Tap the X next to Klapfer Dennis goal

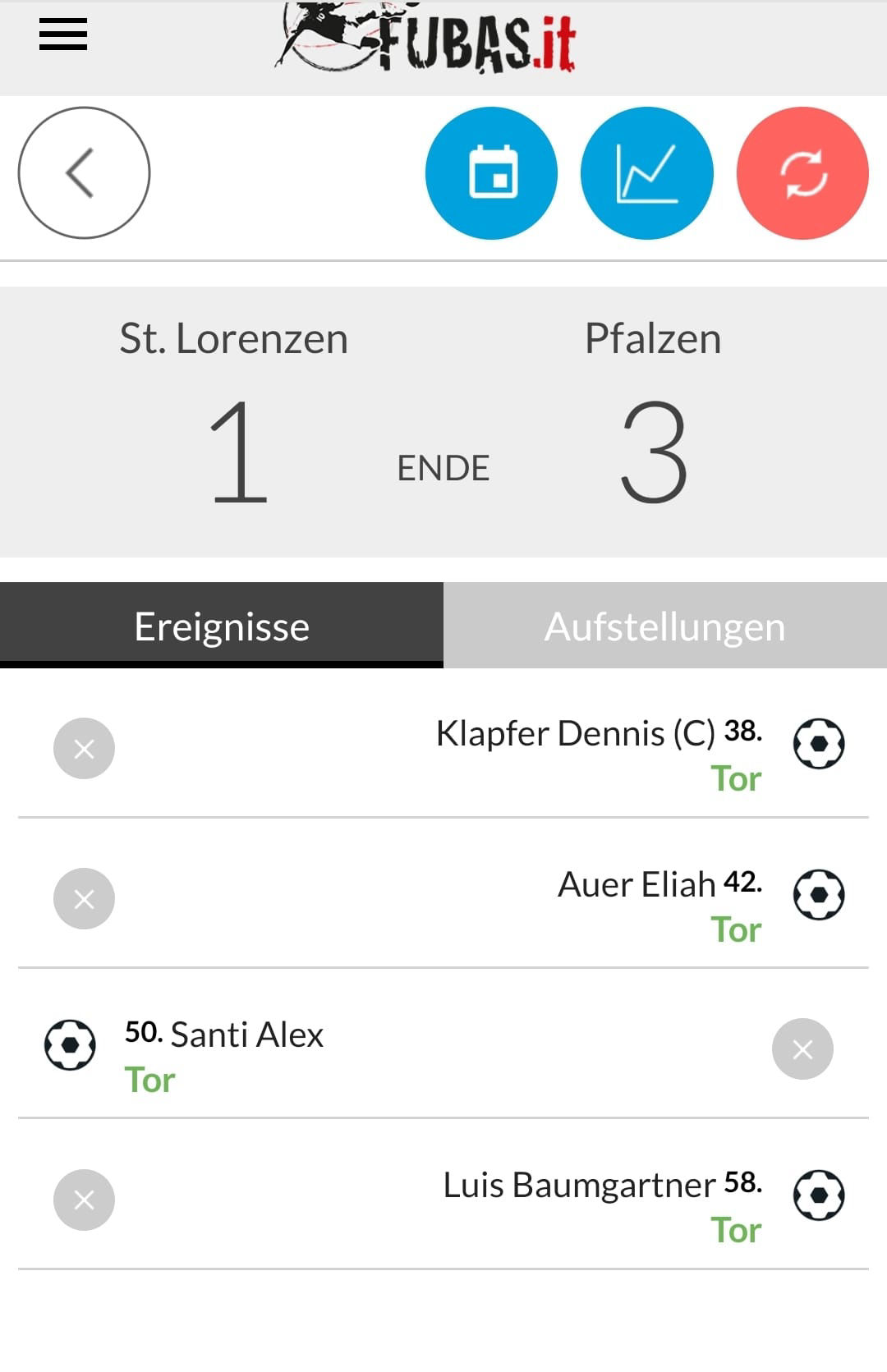[x=84, y=749]
